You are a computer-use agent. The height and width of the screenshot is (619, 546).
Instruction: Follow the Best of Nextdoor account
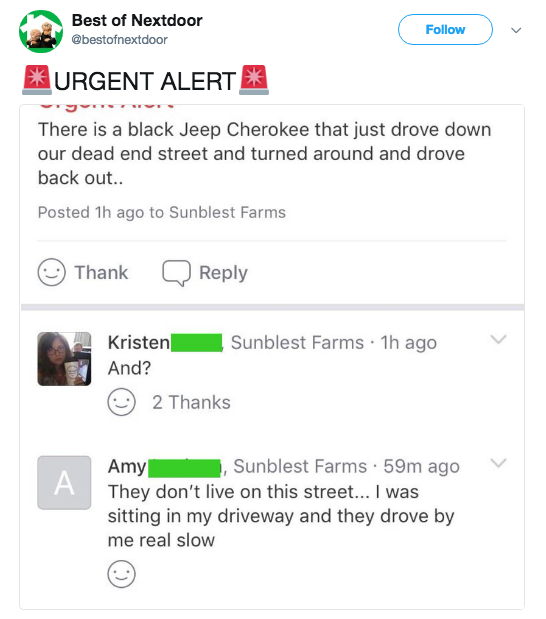tap(445, 30)
